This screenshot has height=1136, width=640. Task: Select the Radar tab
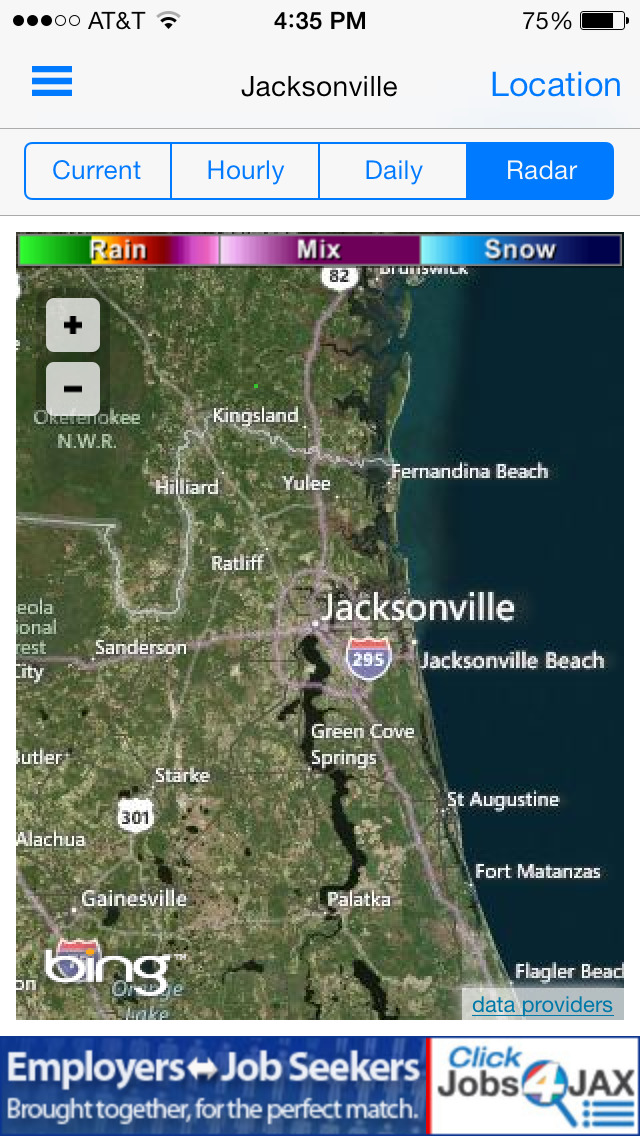pyautogui.click(x=541, y=171)
